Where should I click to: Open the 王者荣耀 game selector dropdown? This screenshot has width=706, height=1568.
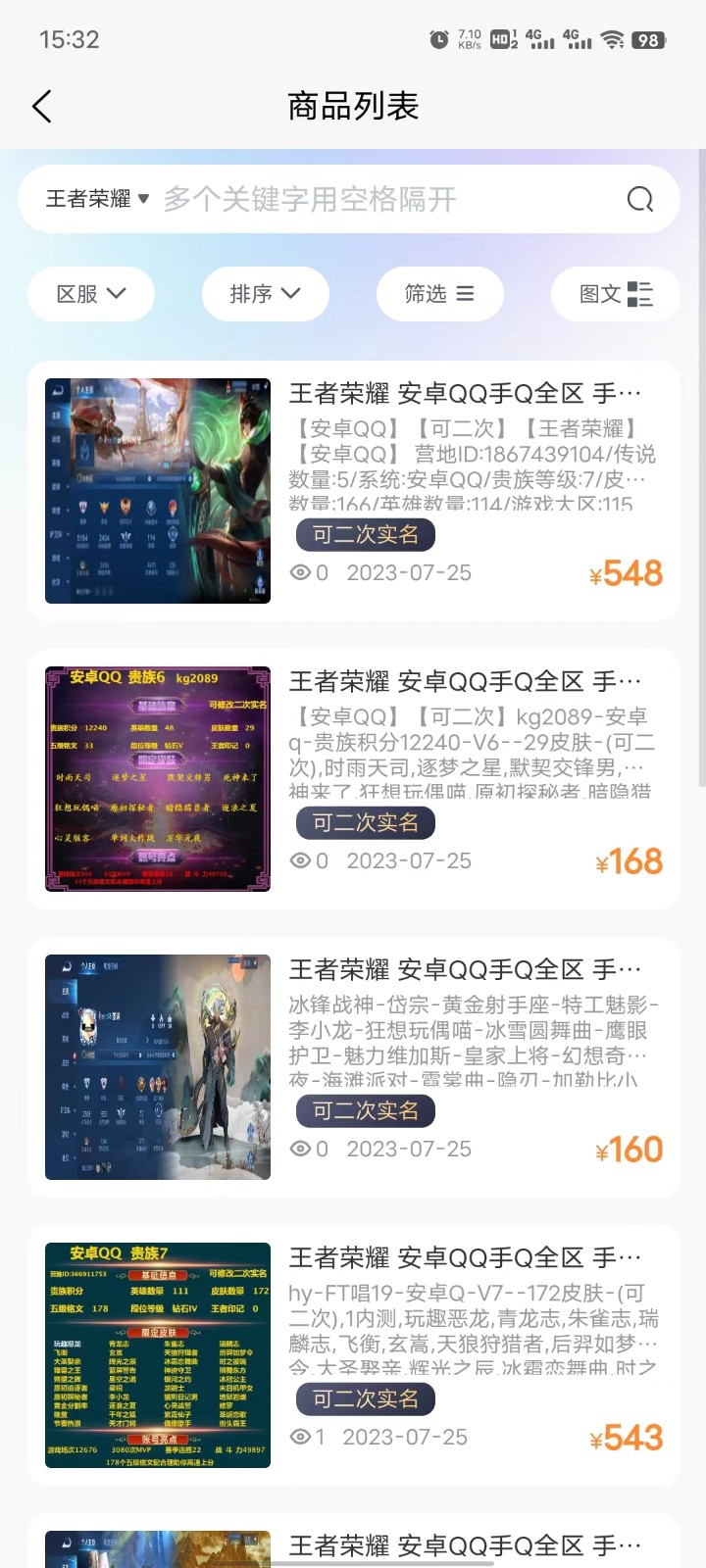97,199
